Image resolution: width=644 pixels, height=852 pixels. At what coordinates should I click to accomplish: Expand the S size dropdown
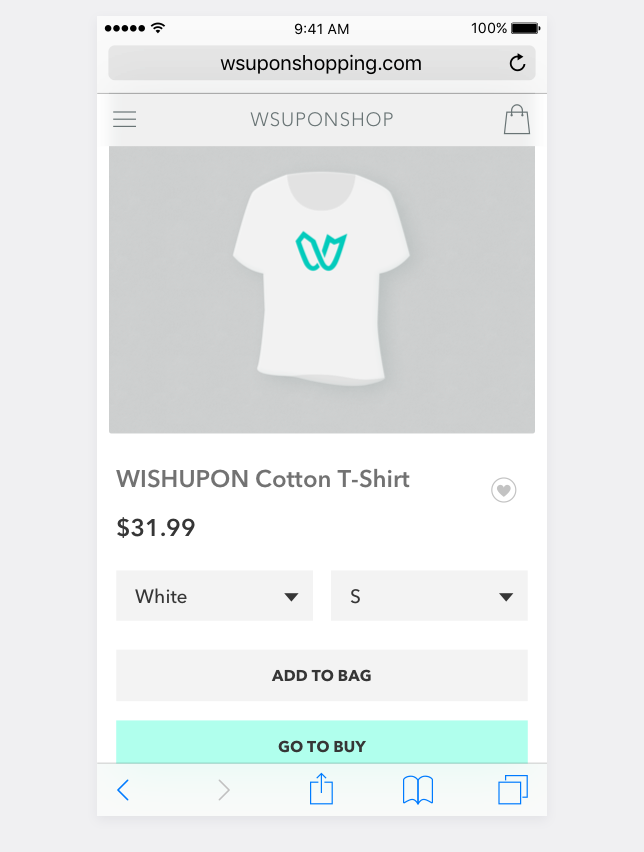[429, 596]
